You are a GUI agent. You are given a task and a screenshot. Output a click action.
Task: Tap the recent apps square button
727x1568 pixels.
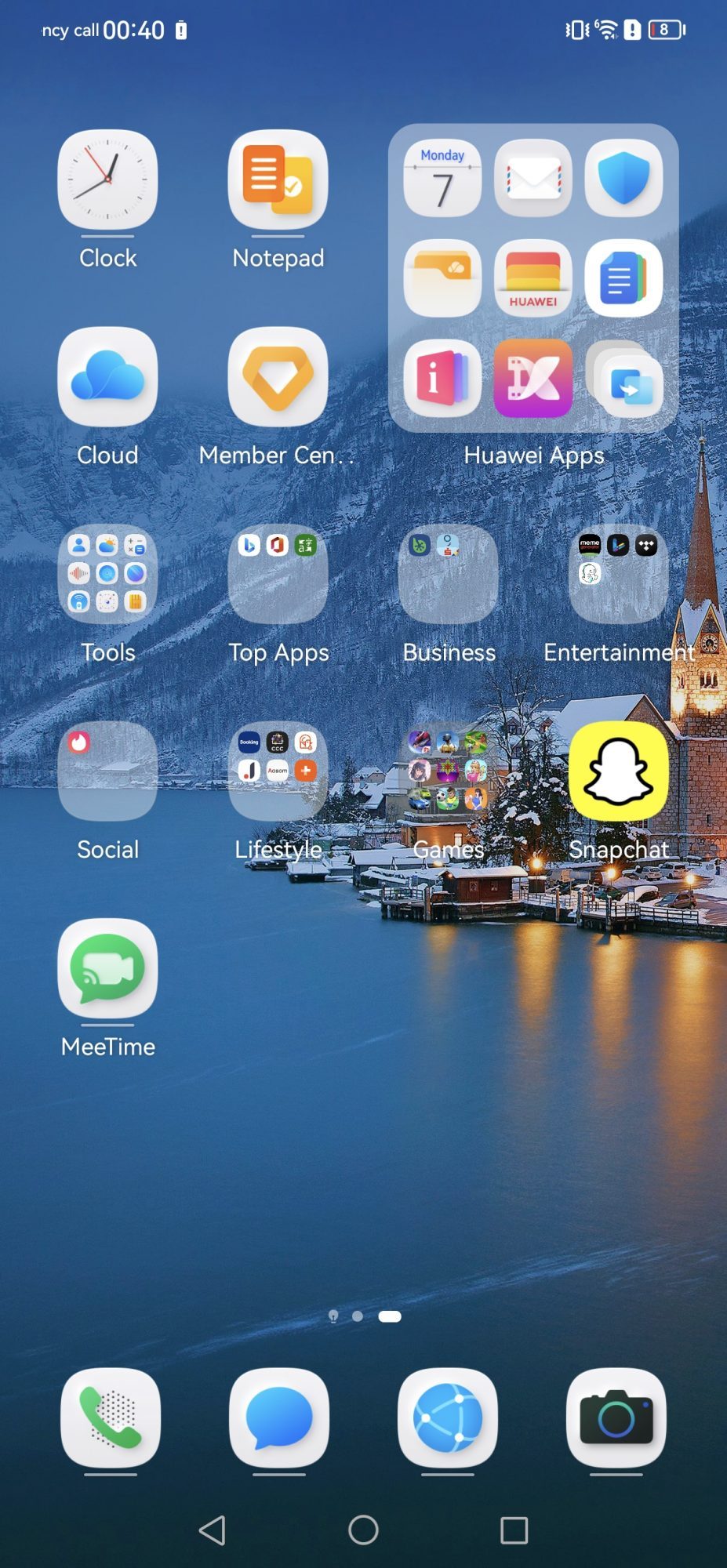click(x=514, y=1530)
